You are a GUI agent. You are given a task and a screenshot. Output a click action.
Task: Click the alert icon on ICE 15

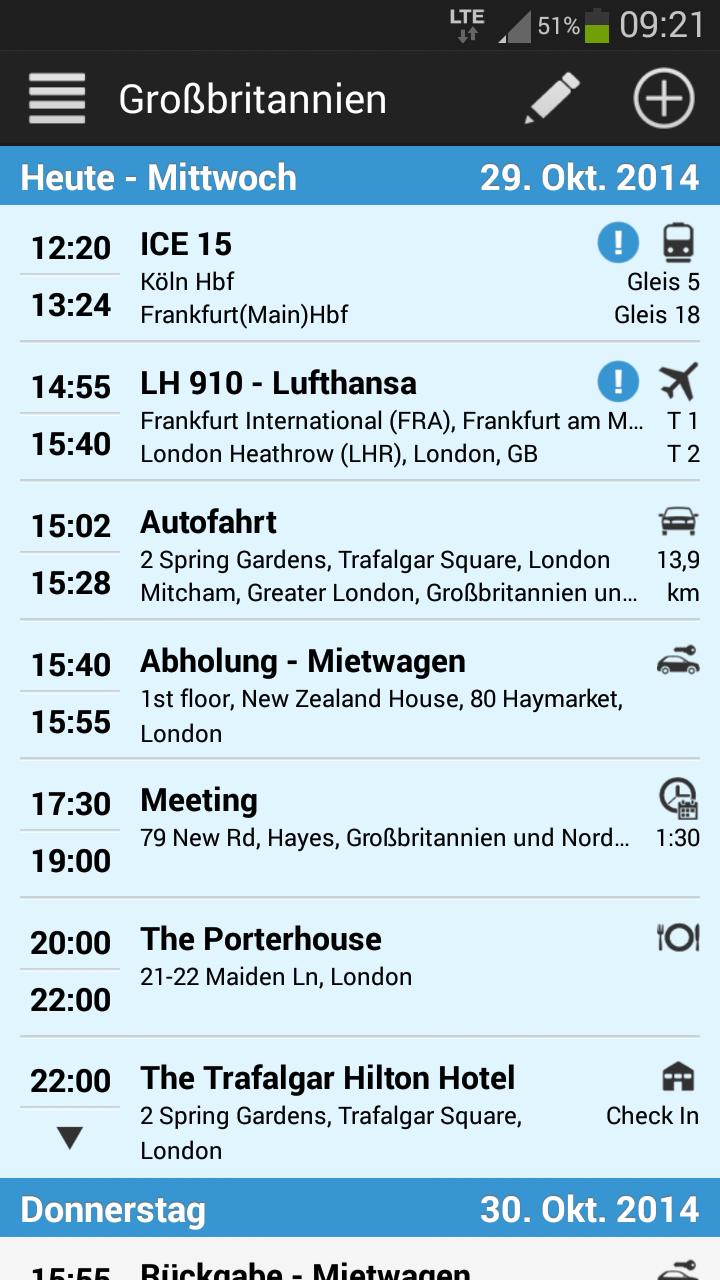click(618, 243)
